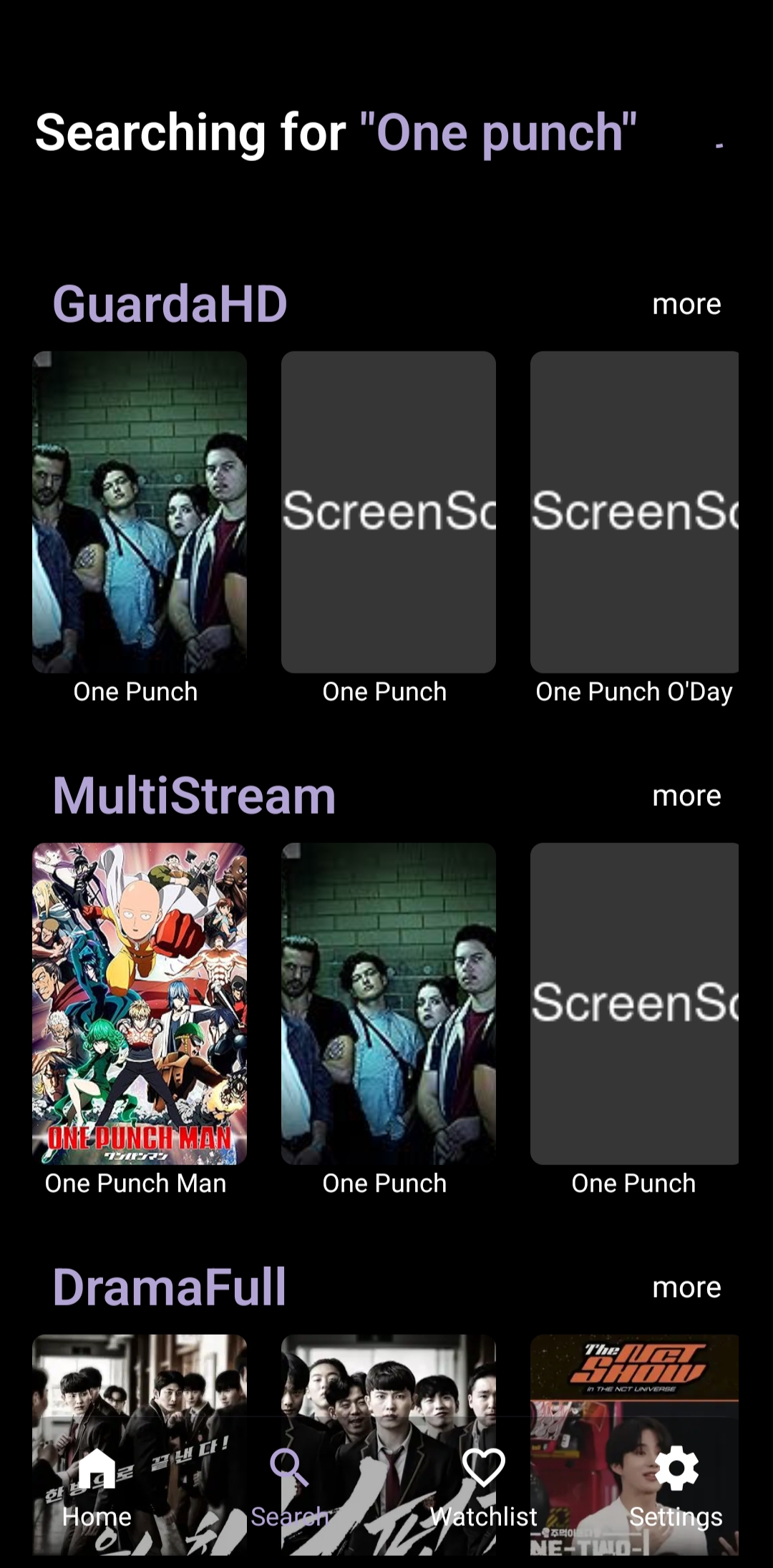This screenshot has width=773, height=1568.
Task: Show more GuardaHD results
Action: (686, 304)
